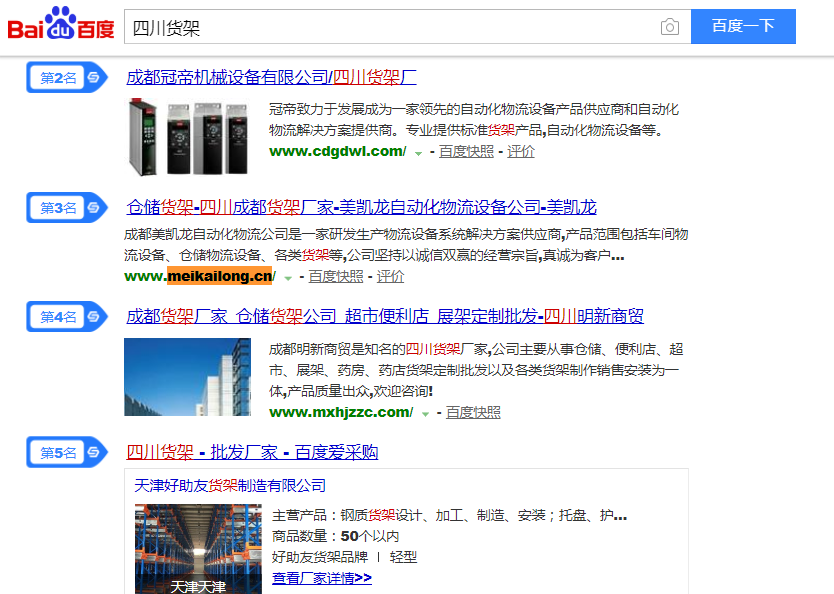834x594 pixels.
Task: Tap the 百度一下 search button
Action: click(743, 27)
